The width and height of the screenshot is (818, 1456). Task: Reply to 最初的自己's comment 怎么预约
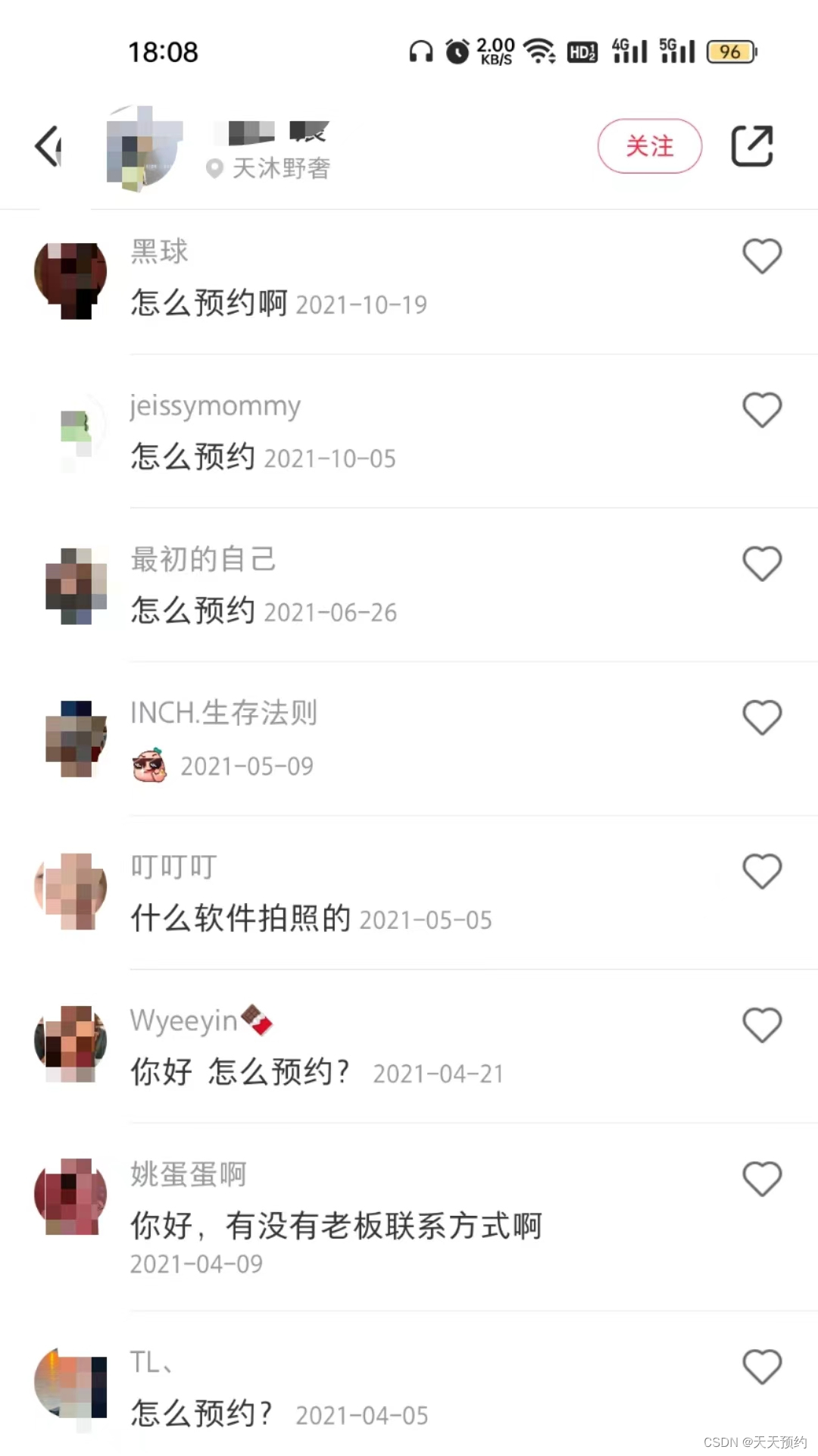(193, 611)
